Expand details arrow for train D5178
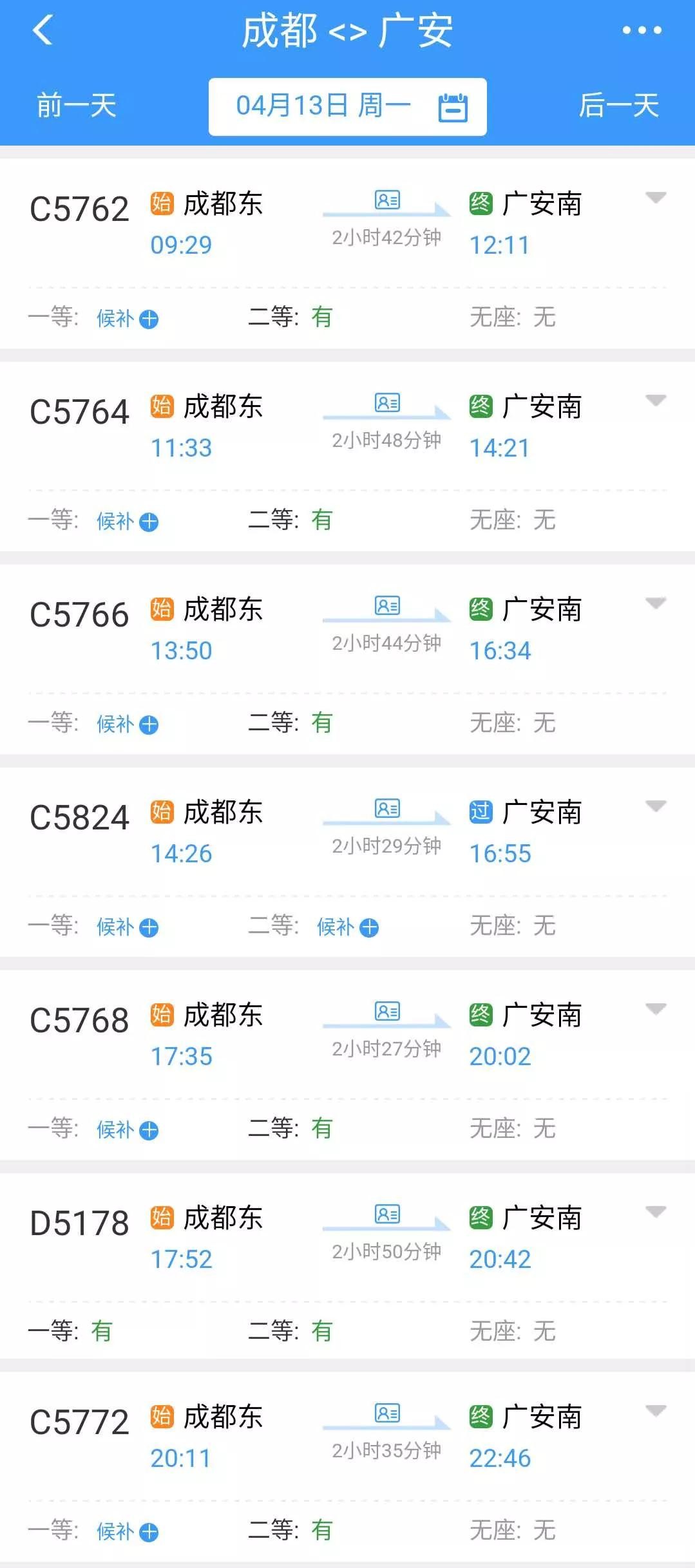 656,1212
